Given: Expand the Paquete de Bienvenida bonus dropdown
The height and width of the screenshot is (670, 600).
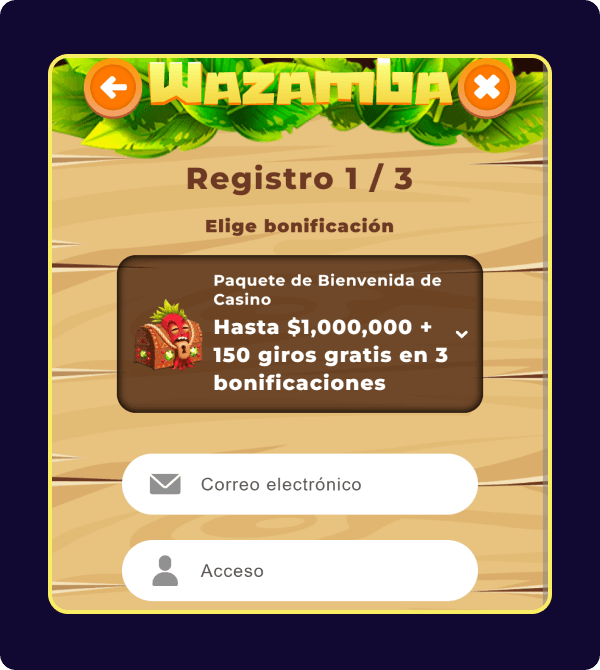Looking at the screenshot, I should (x=461, y=334).
